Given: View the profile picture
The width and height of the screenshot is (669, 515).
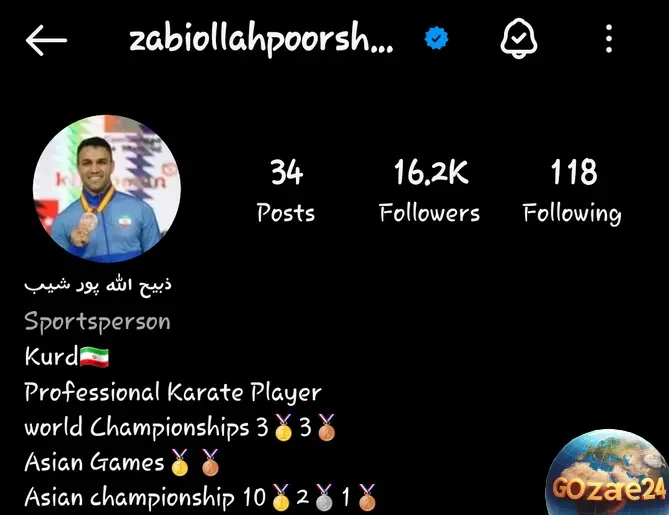Looking at the screenshot, I should pos(106,189).
